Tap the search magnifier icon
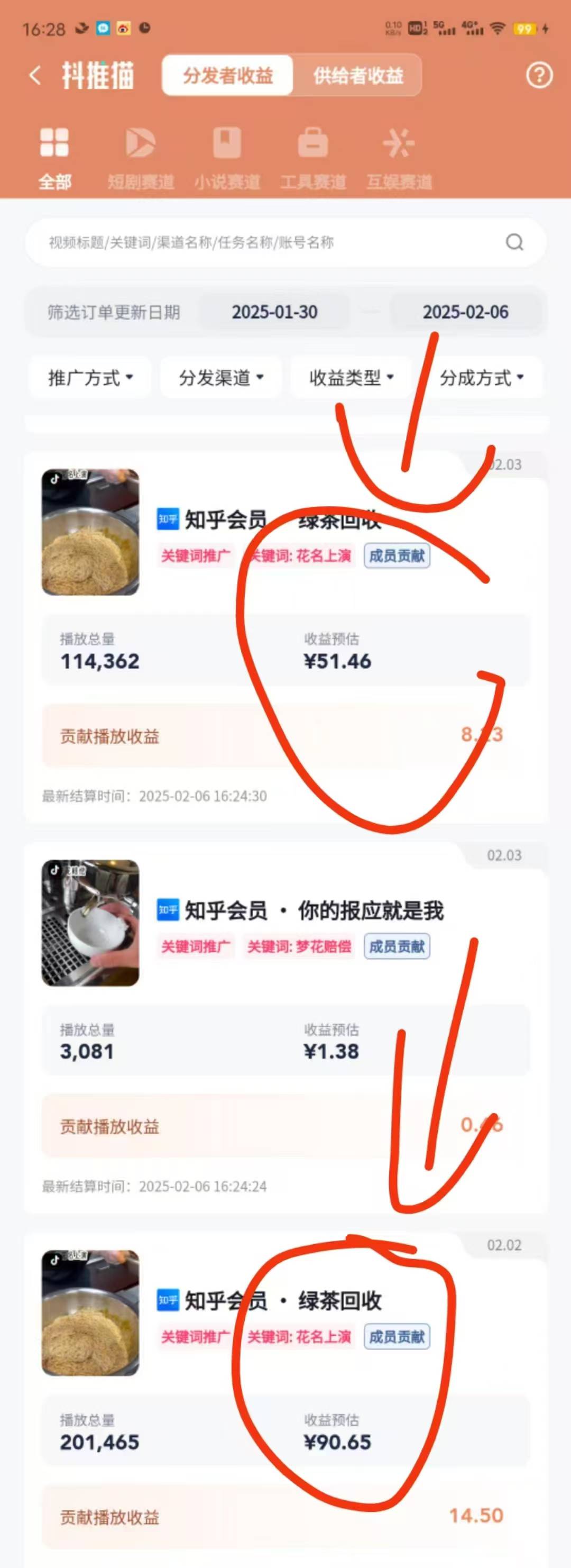 click(x=514, y=242)
